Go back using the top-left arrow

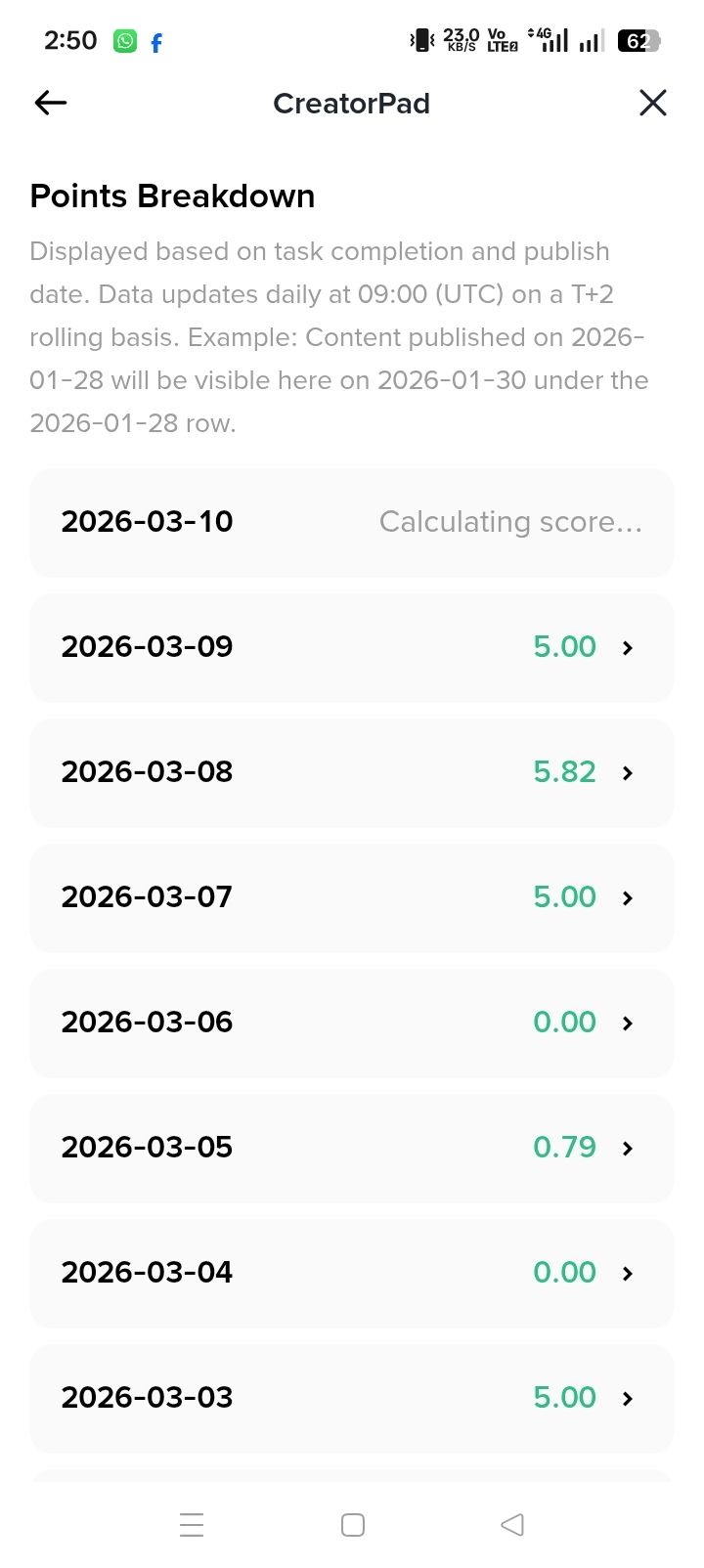click(51, 103)
